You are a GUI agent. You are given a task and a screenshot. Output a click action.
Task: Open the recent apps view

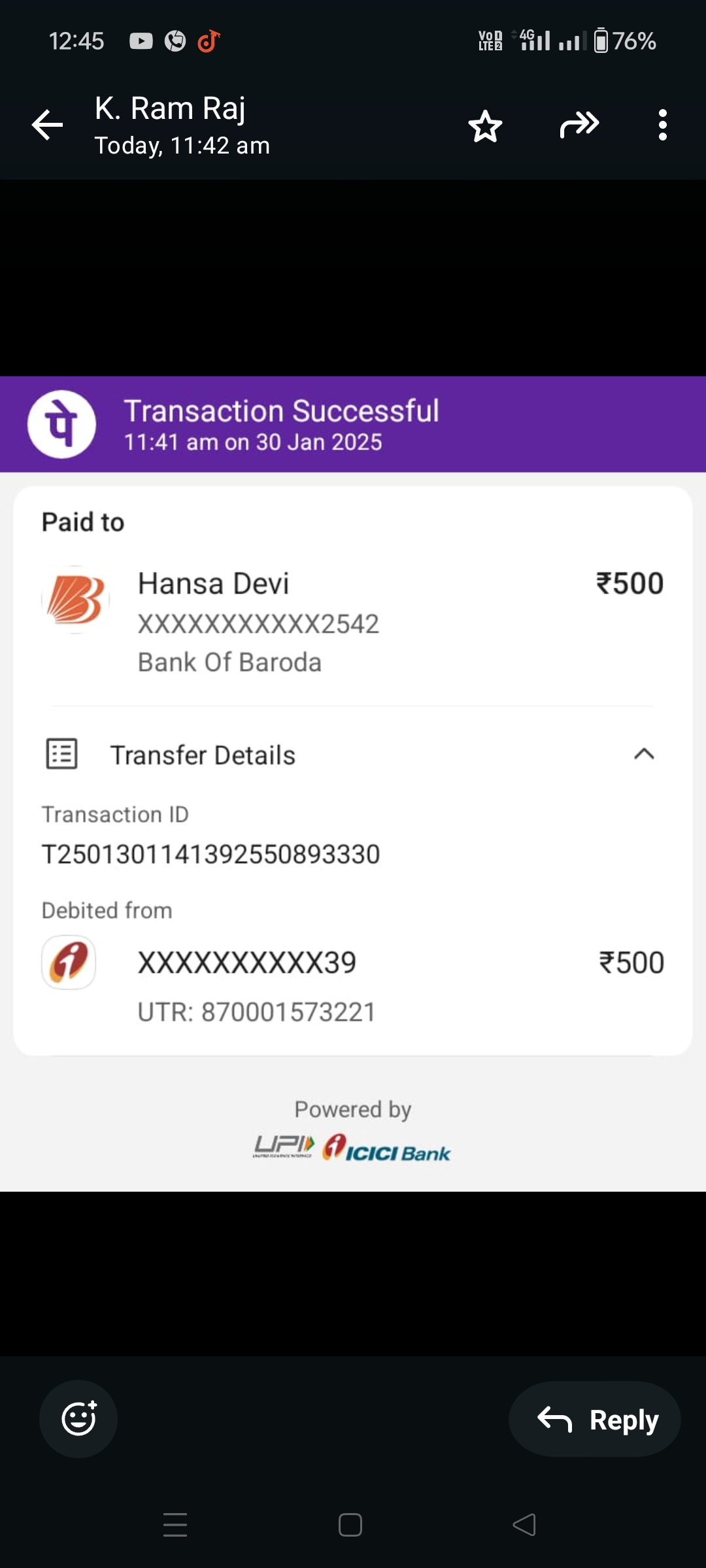[x=175, y=1525]
